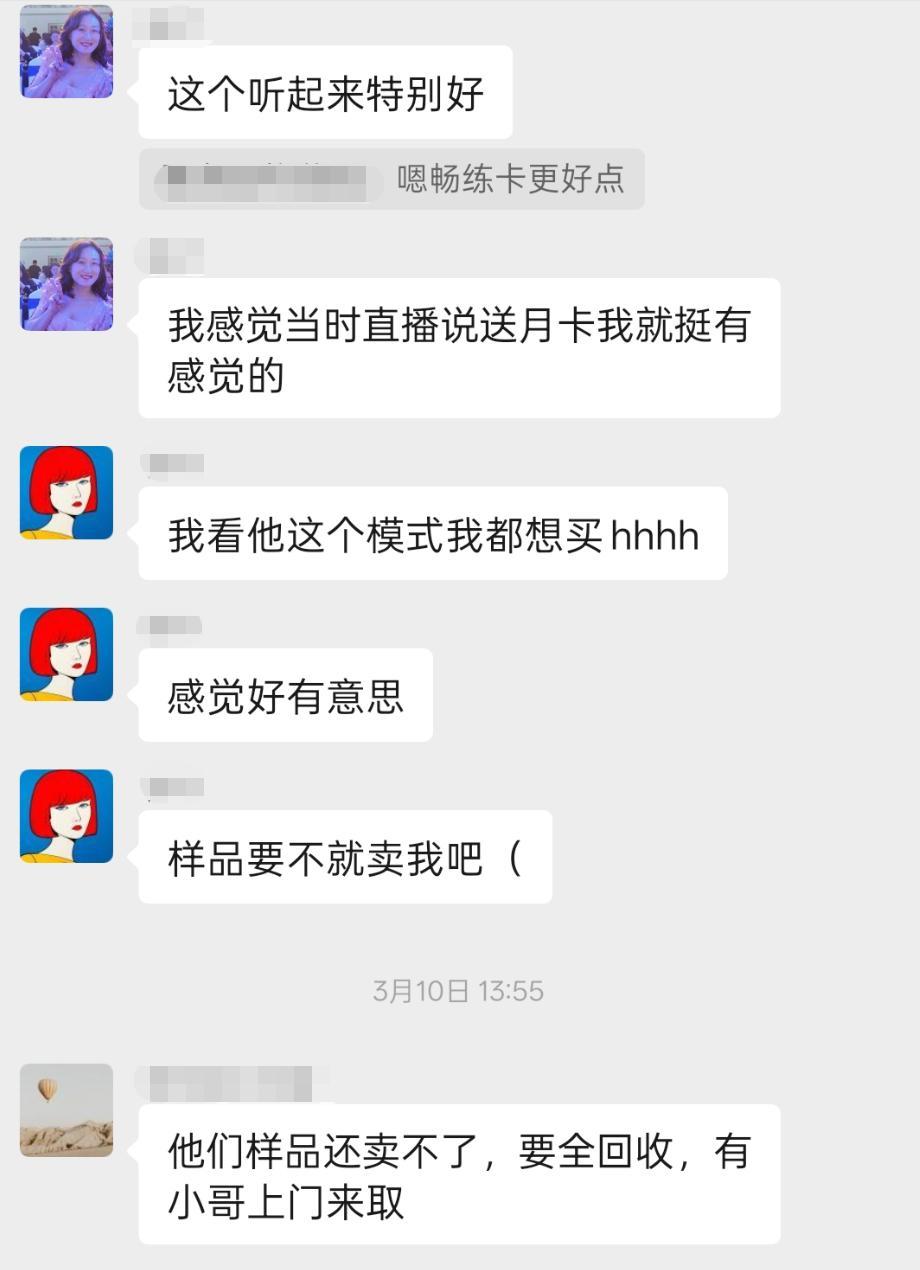Tap the red-haired avatar next to "感觉好有意思"
The height and width of the screenshot is (1270, 920).
[66, 654]
